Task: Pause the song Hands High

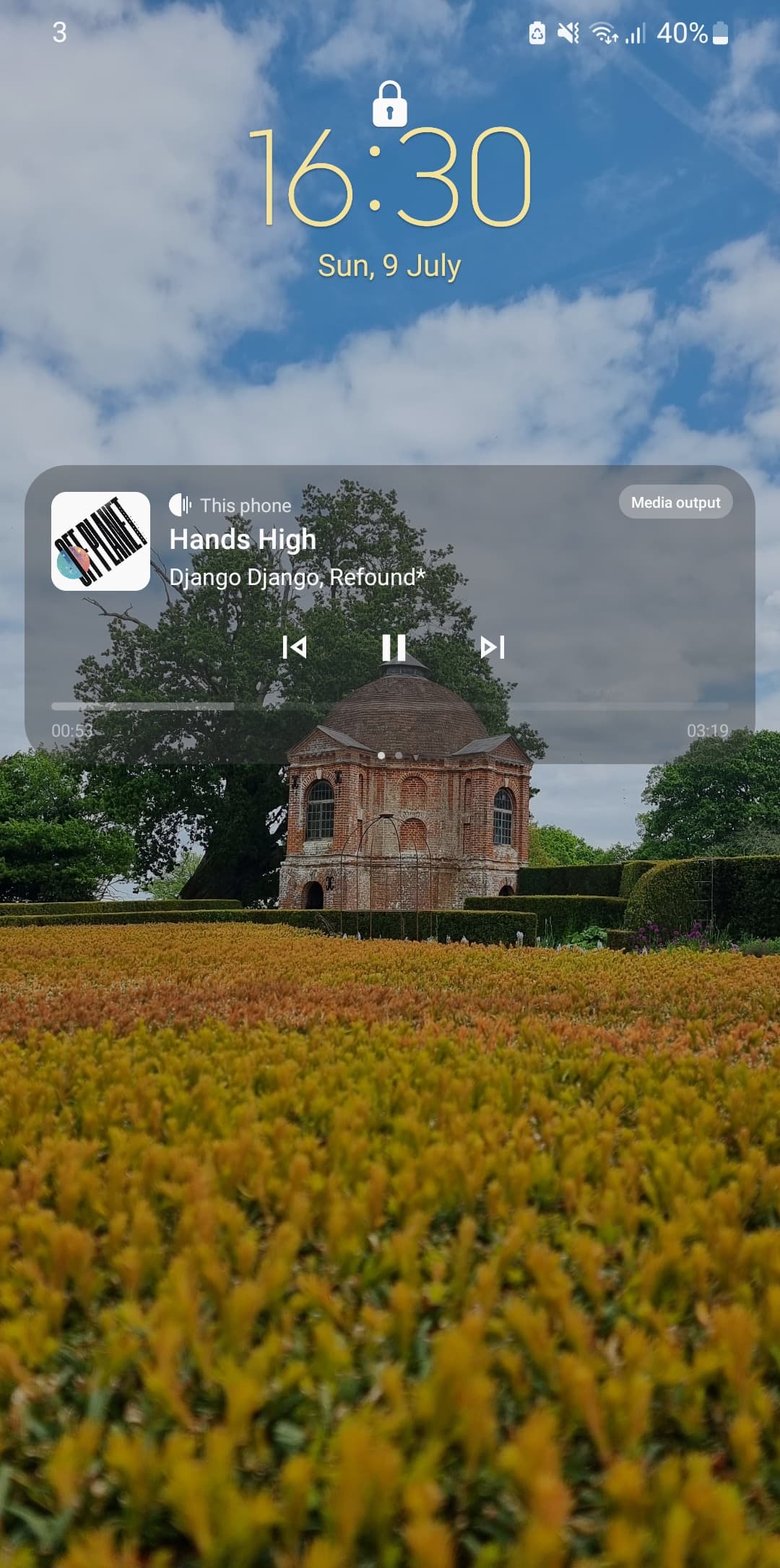Action: 394,647
